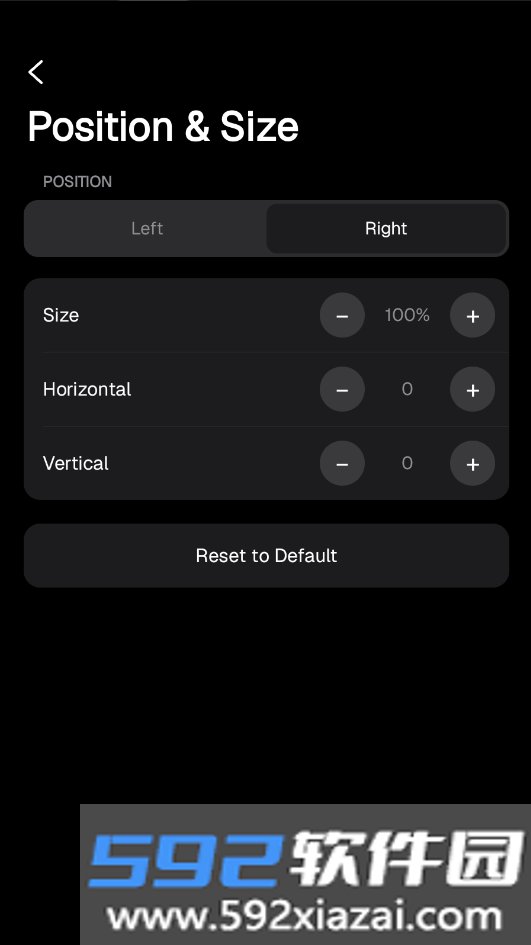Decrease the Size value
Screen dimensions: 531x945
coord(342,315)
